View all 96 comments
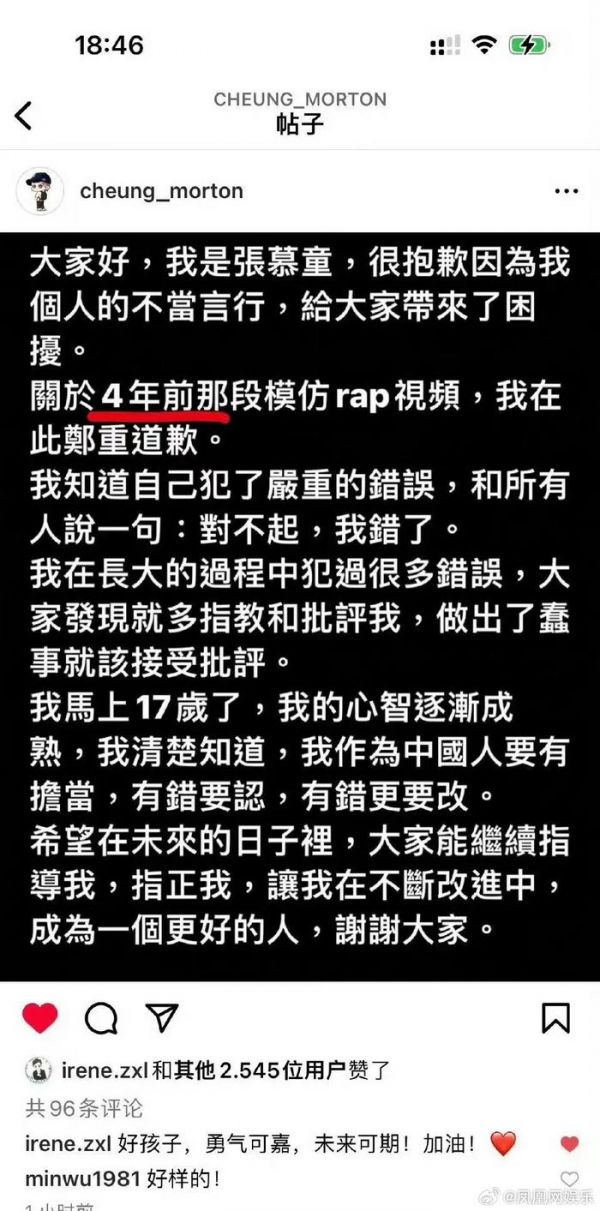600x1211 pixels. click(84, 1107)
